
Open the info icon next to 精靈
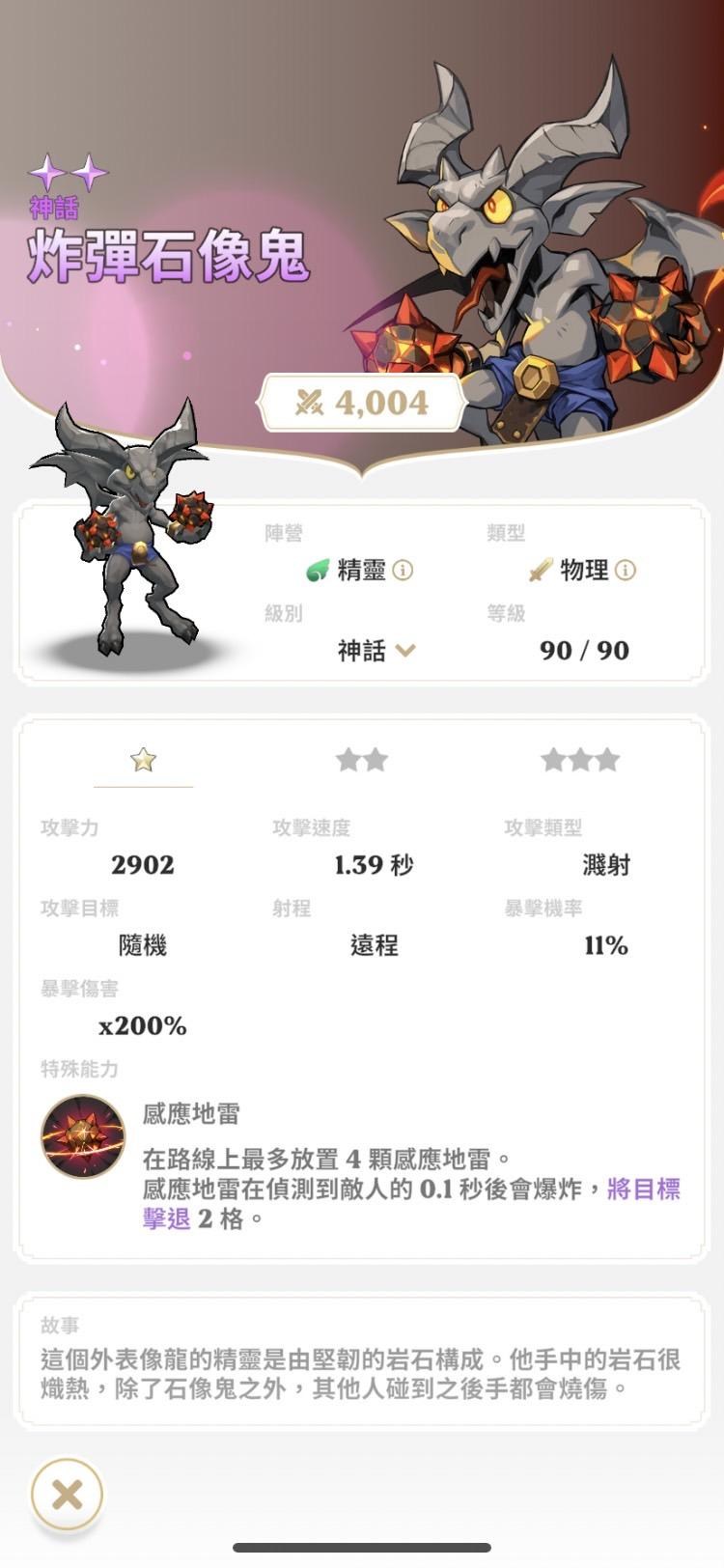click(x=404, y=570)
